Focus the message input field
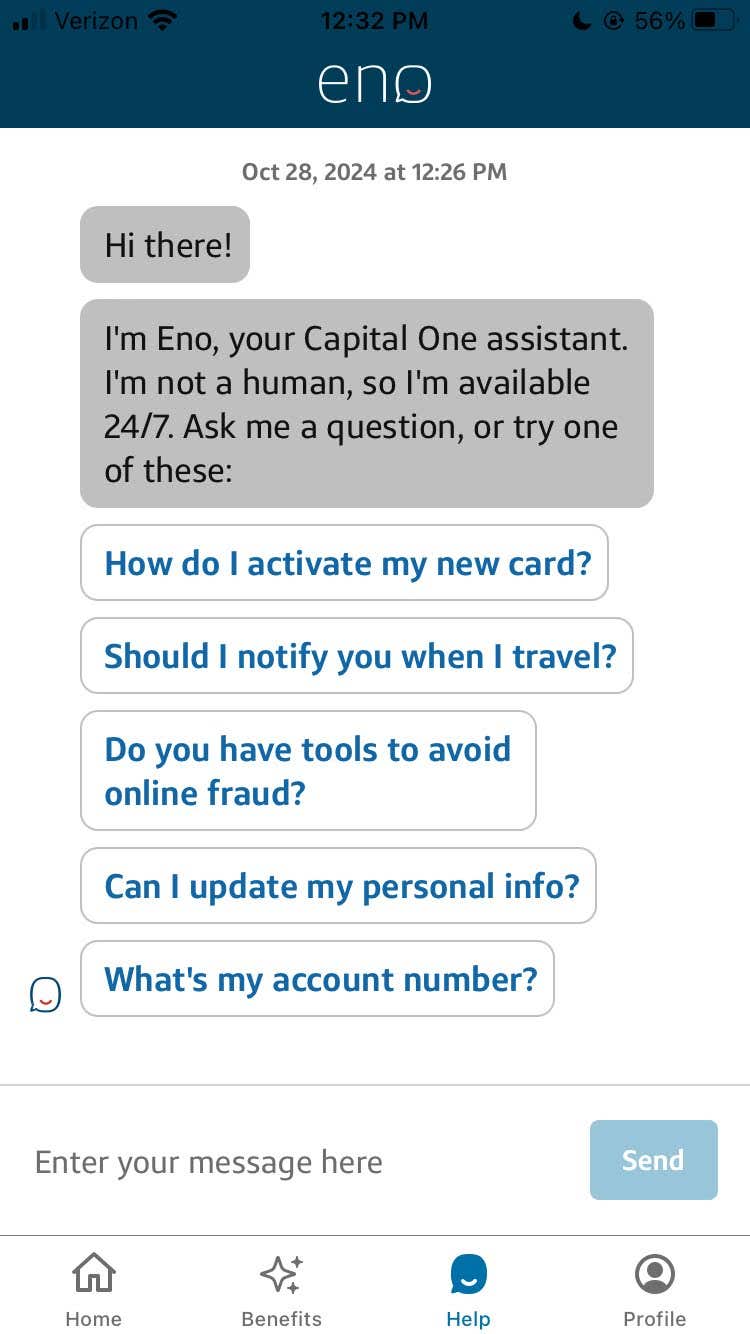This screenshot has width=750, height=1334. (x=300, y=1162)
